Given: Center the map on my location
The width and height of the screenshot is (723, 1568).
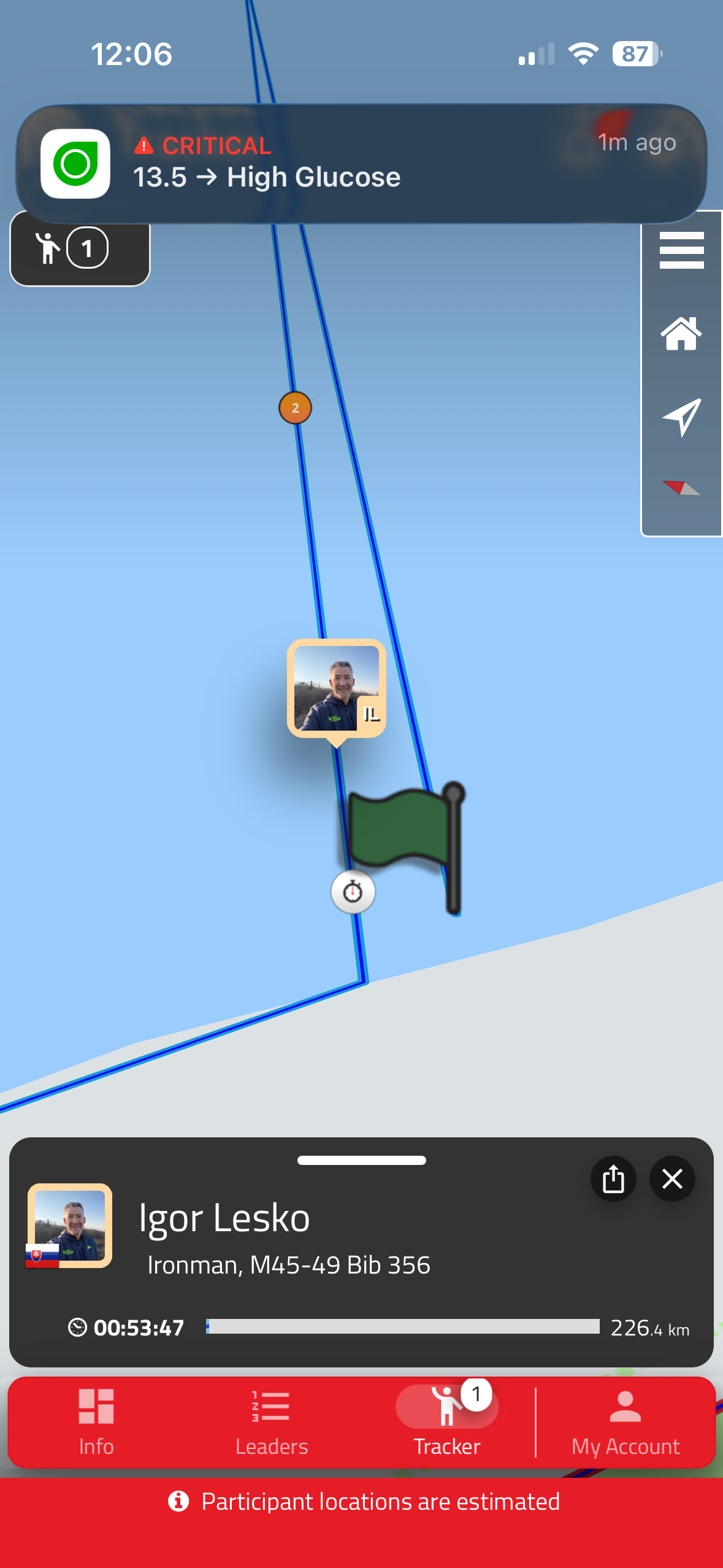Looking at the screenshot, I should tap(681, 417).
